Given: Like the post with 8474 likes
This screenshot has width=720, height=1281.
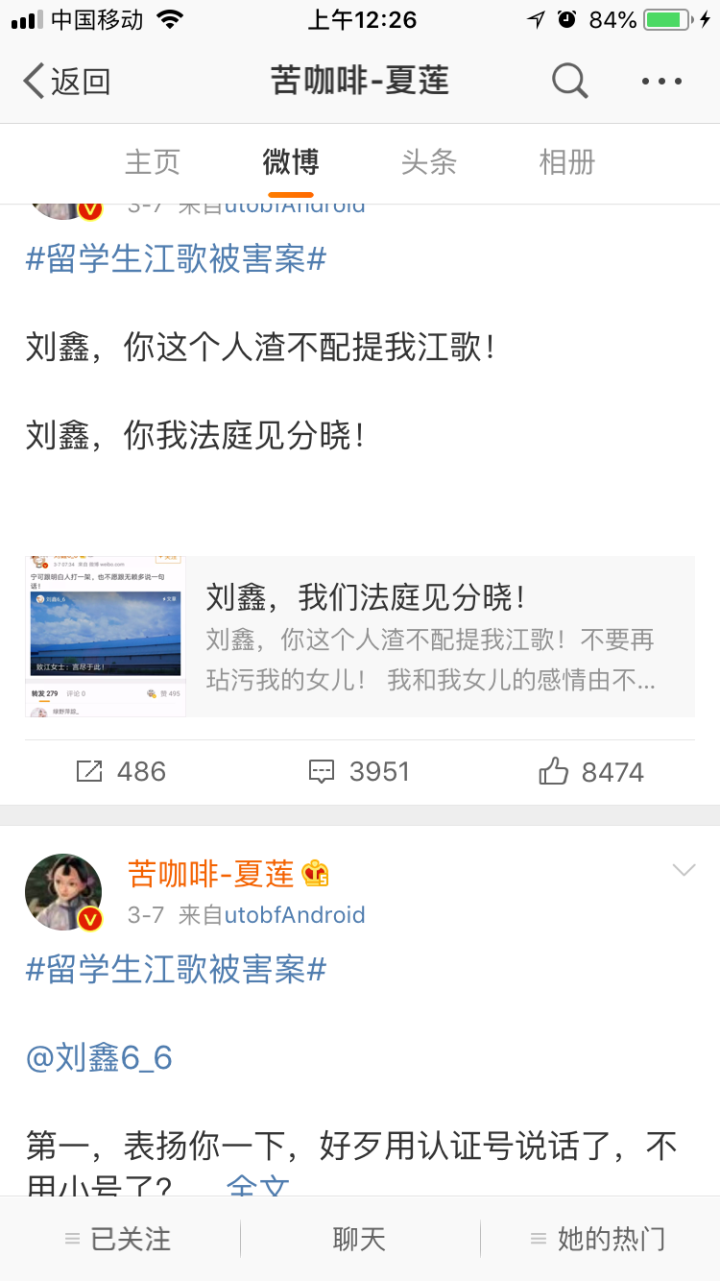Looking at the screenshot, I should (x=590, y=771).
